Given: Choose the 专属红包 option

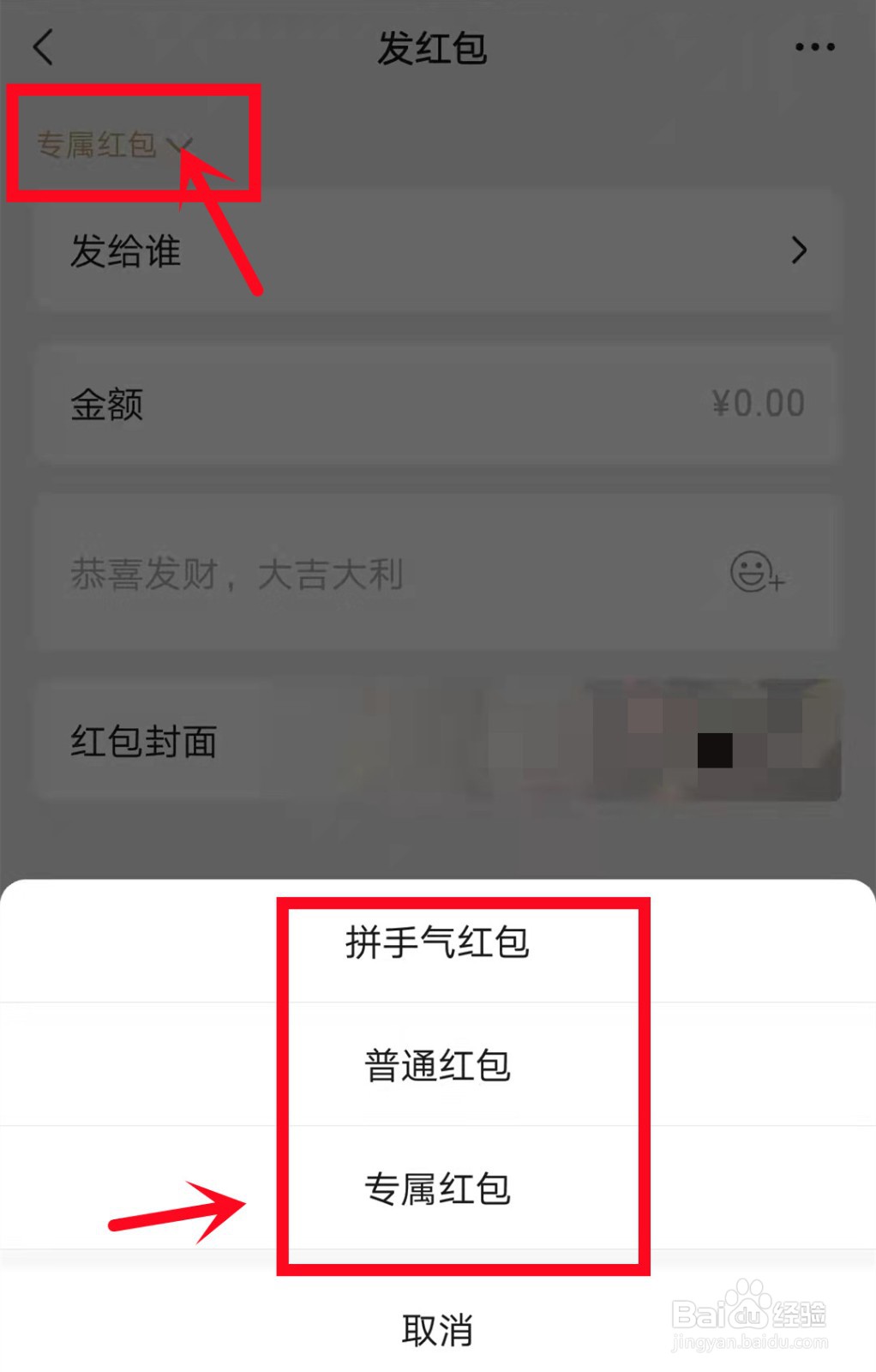Looking at the screenshot, I should click(x=437, y=1189).
